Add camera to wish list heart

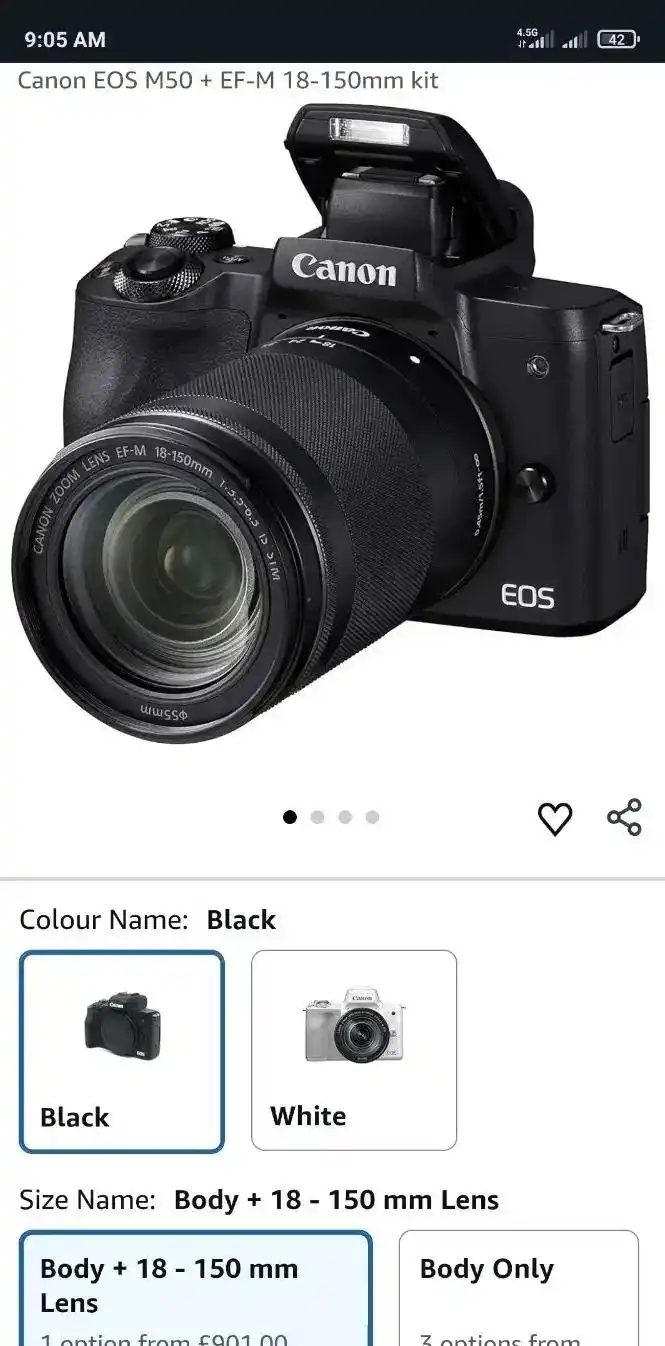tap(555, 818)
